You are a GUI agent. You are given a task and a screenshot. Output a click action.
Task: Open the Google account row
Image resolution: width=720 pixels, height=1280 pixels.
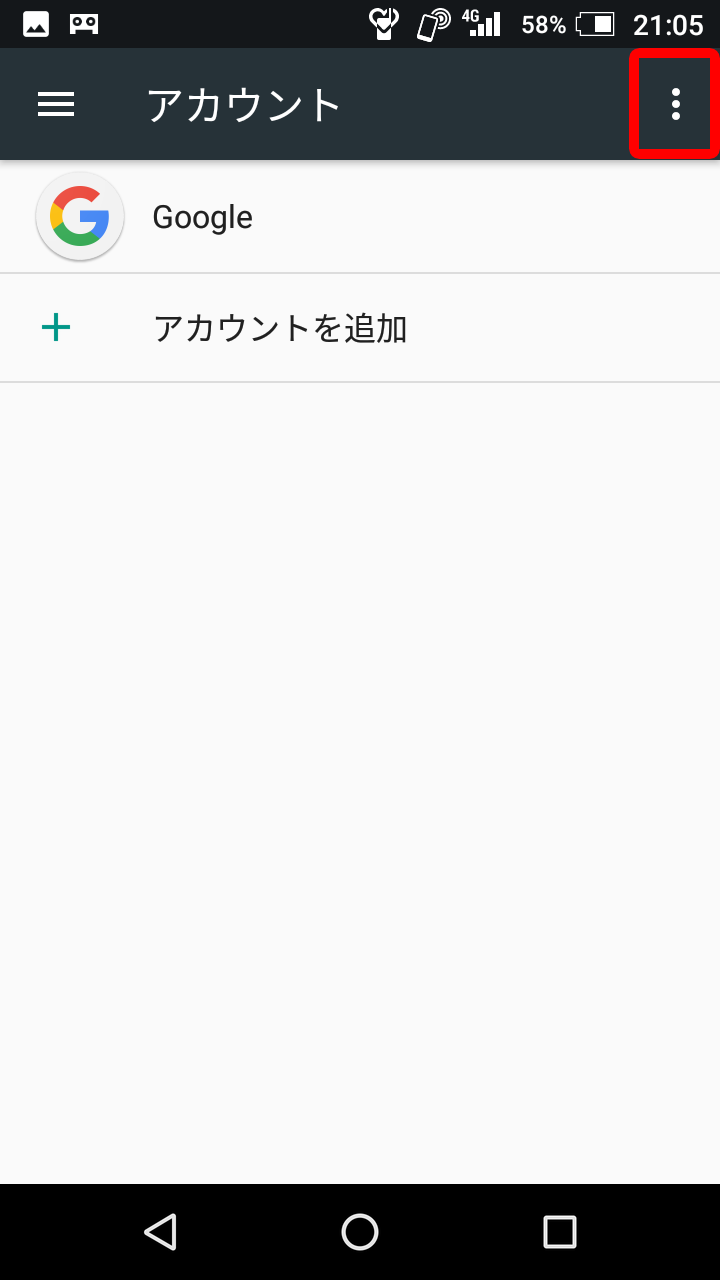click(360, 217)
